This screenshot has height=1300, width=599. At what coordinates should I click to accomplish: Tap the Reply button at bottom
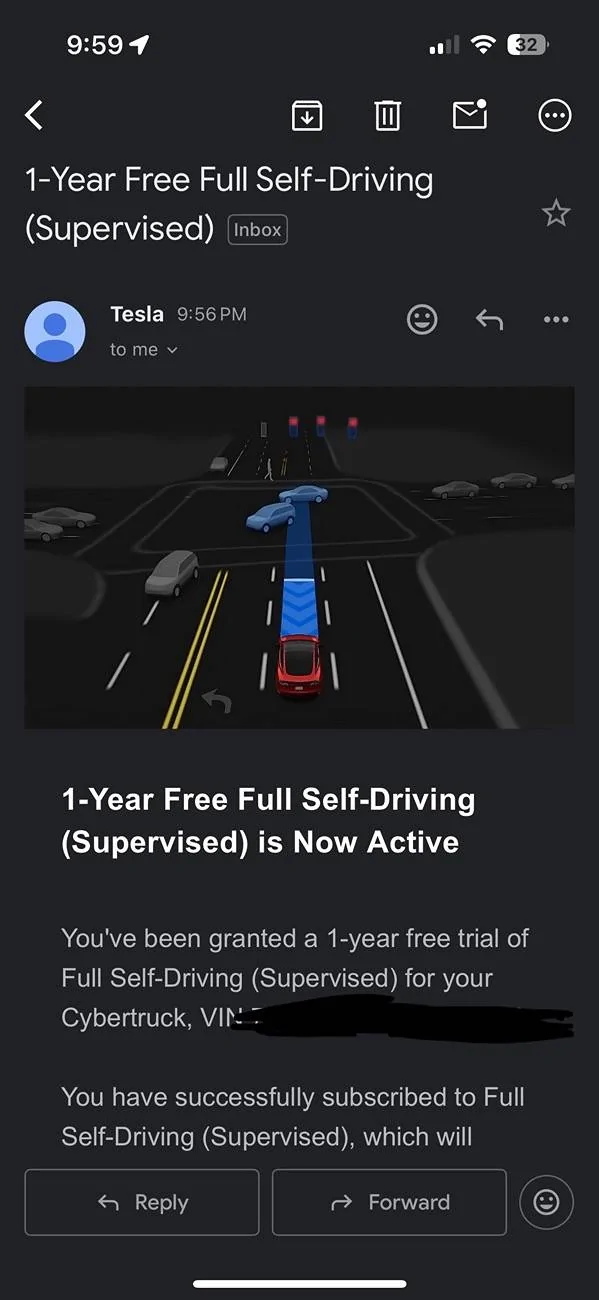click(142, 1202)
